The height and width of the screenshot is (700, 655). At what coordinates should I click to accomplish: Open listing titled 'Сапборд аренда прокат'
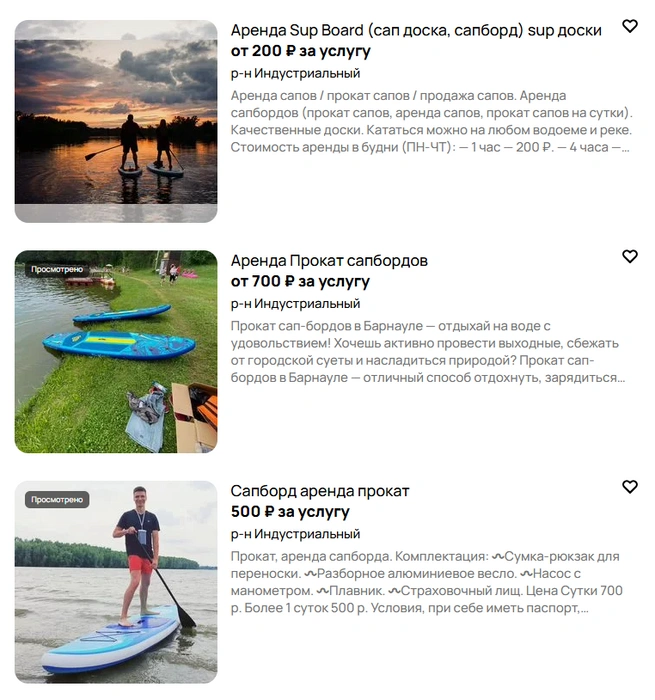tap(320, 490)
